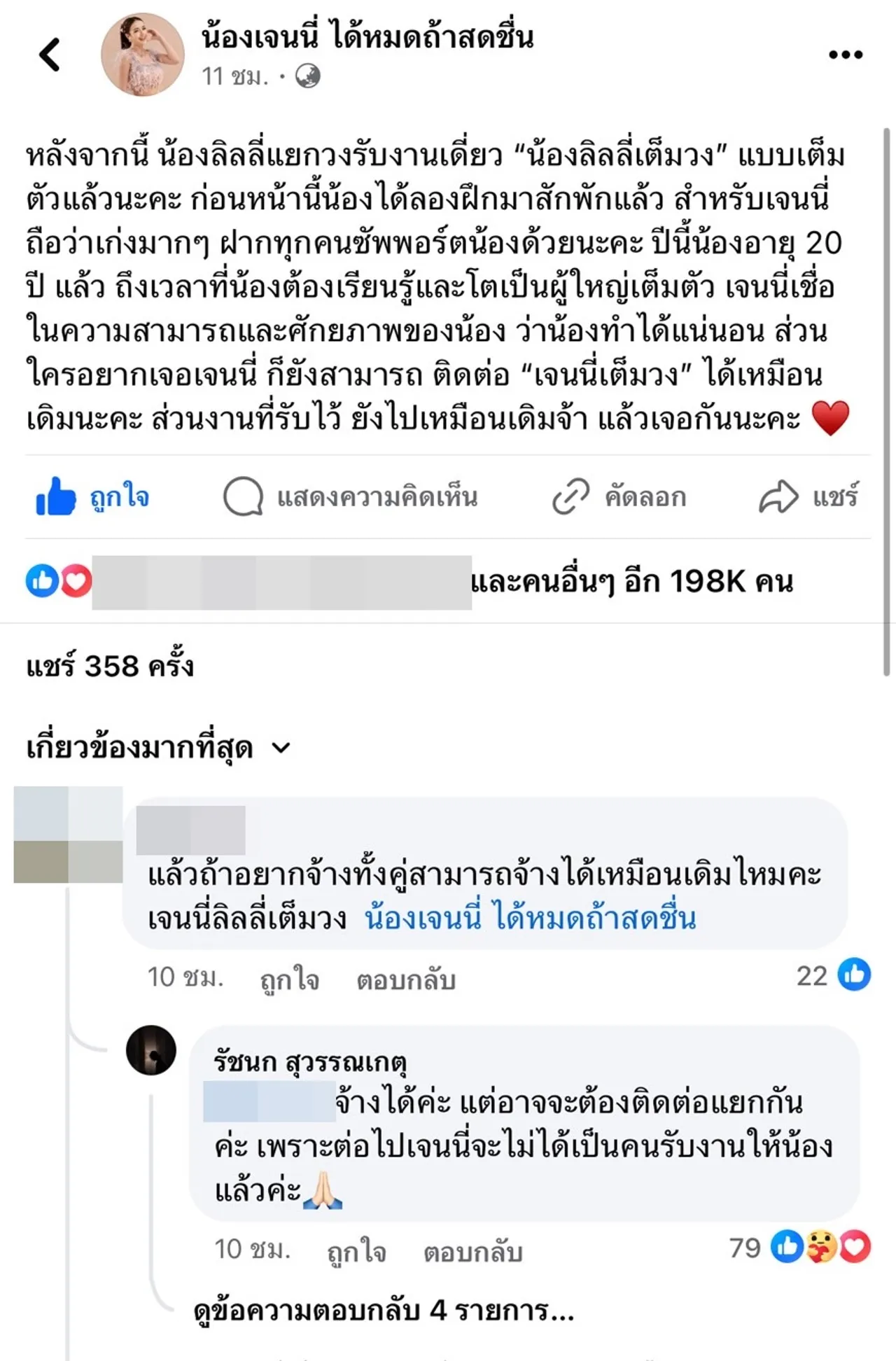Like รัชนก สุวรรณเกตุ's reply
The height and width of the screenshot is (1361, 896).
pyautogui.click(x=356, y=1251)
